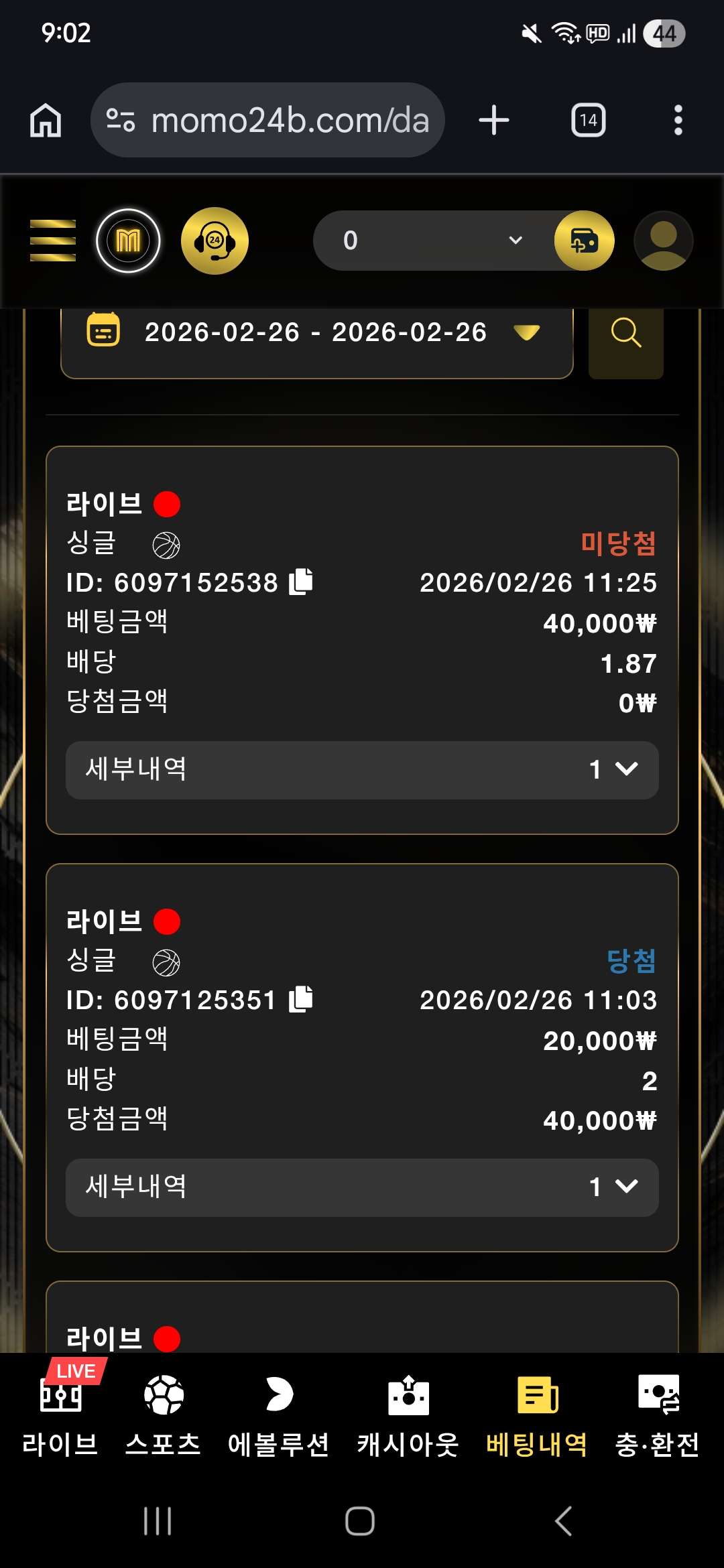Open the gold wallet deposit button
Viewport: 724px width, 1568px height.
pyautogui.click(x=584, y=241)
